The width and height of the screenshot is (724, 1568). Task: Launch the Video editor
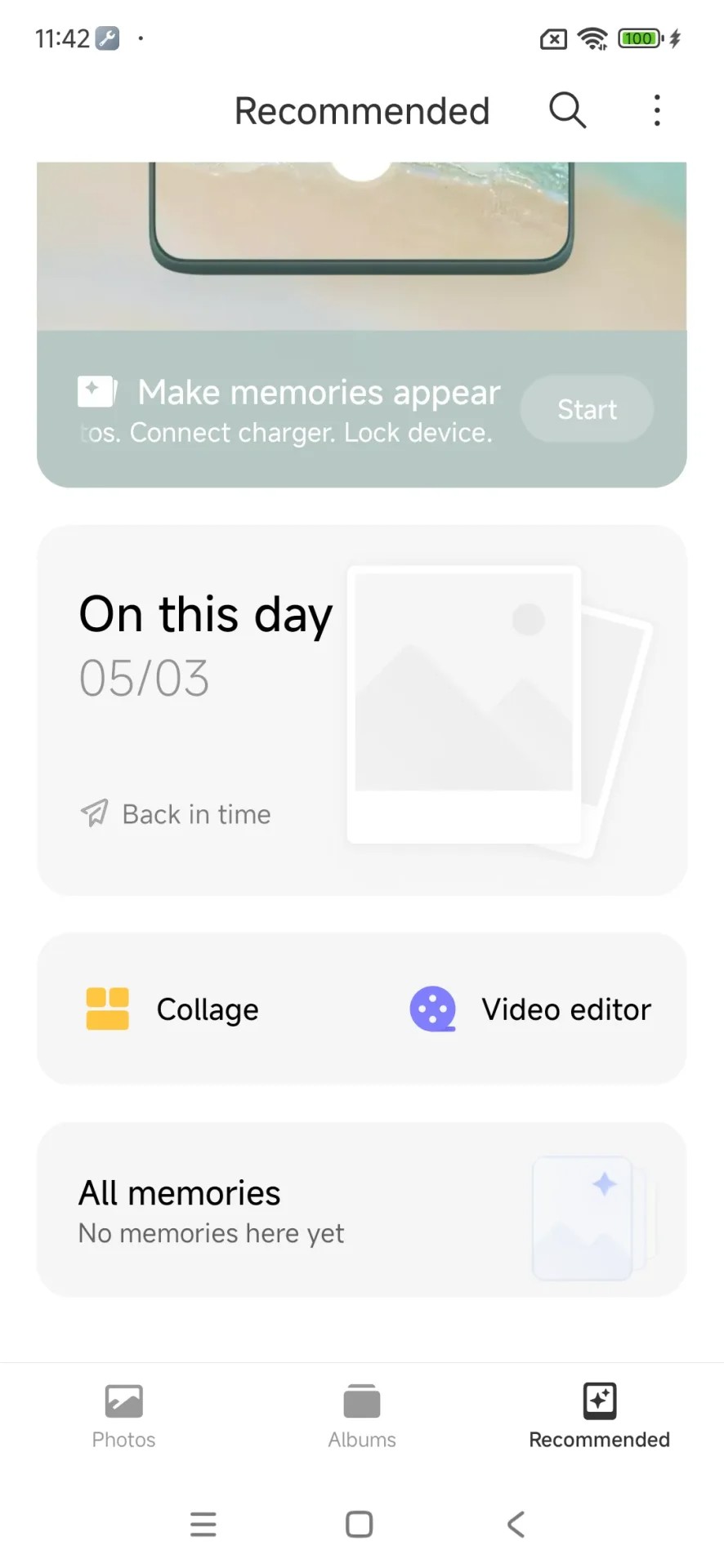coord(531,1009)
